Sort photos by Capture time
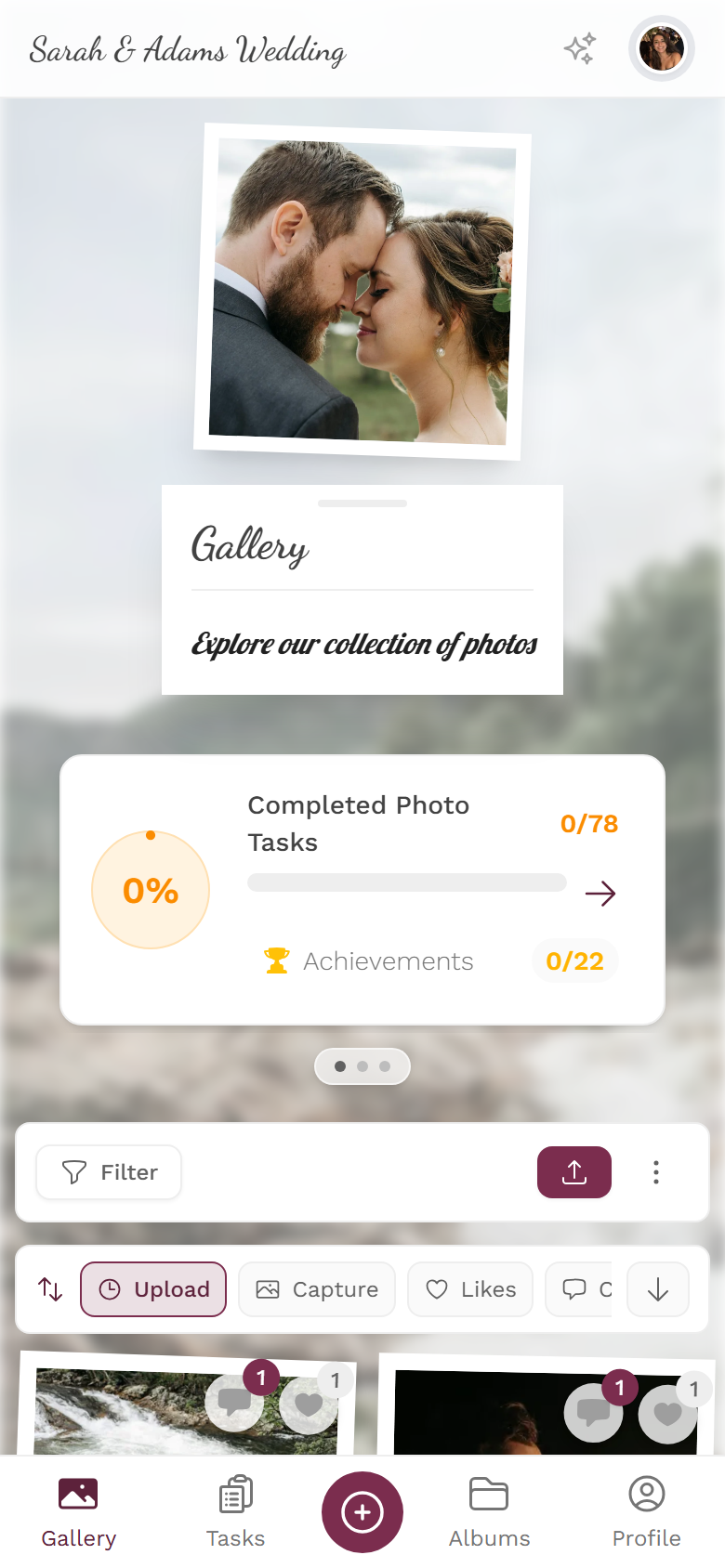The height and width of the screenshot is (1568, 725). click(317, 1289)
